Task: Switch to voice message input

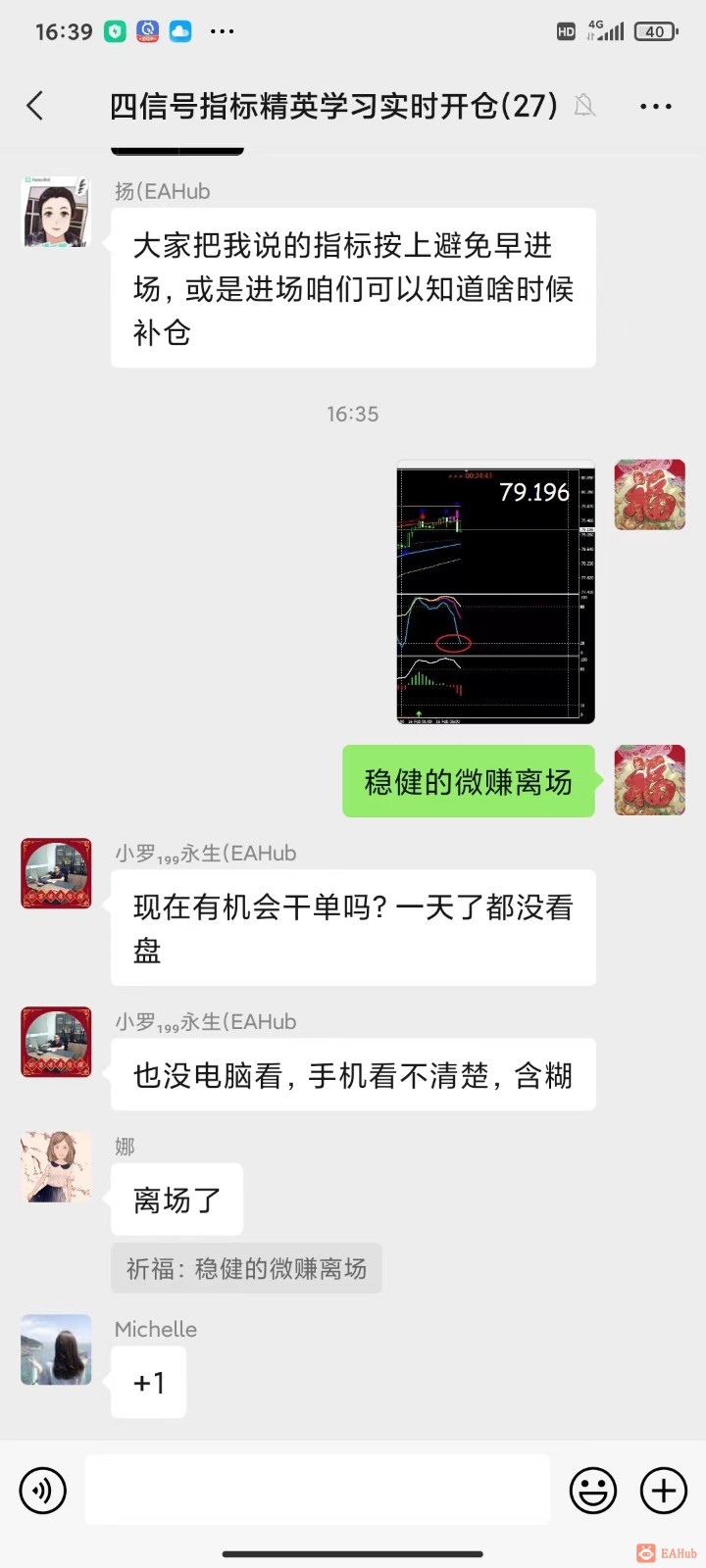Action: click(x=43, y=1491)
